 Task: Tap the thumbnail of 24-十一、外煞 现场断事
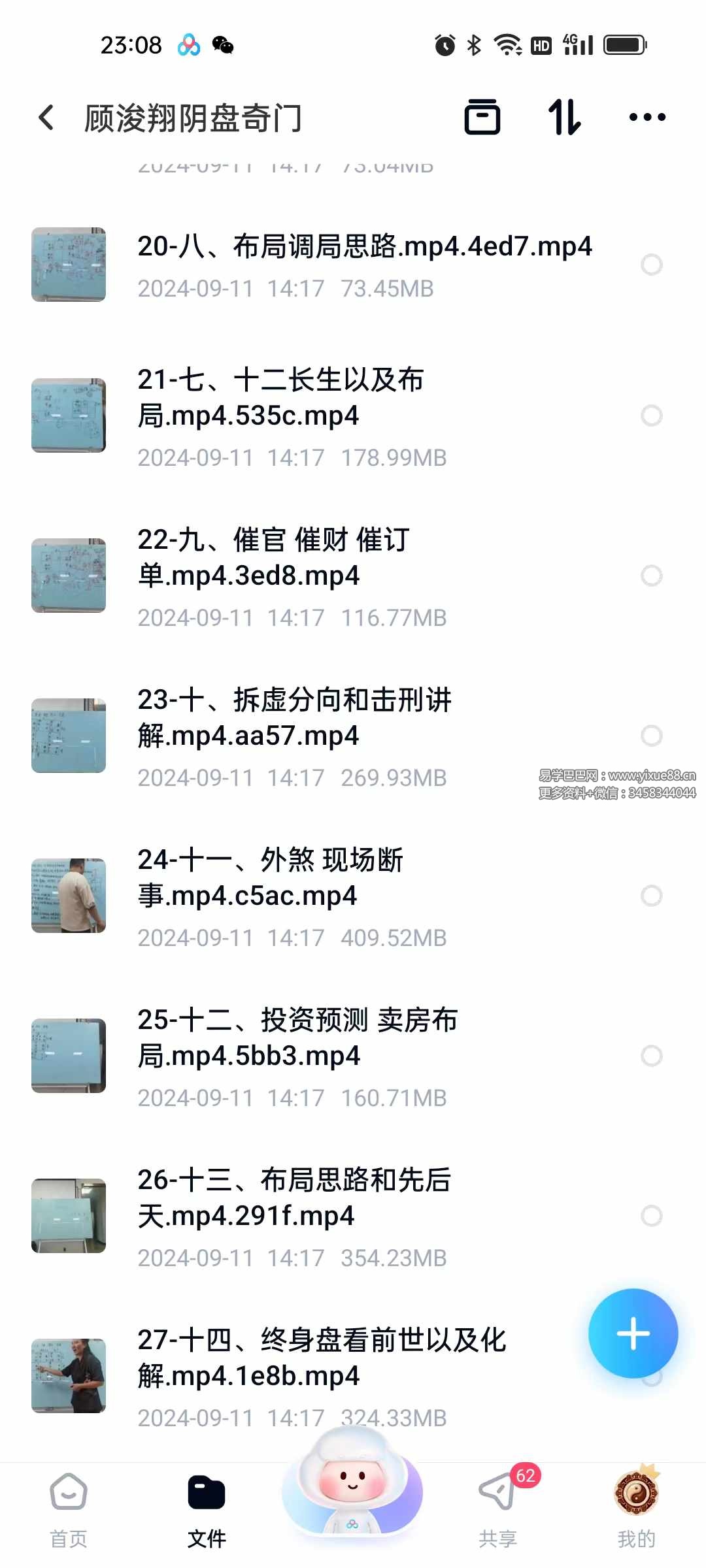click(68, 896)
